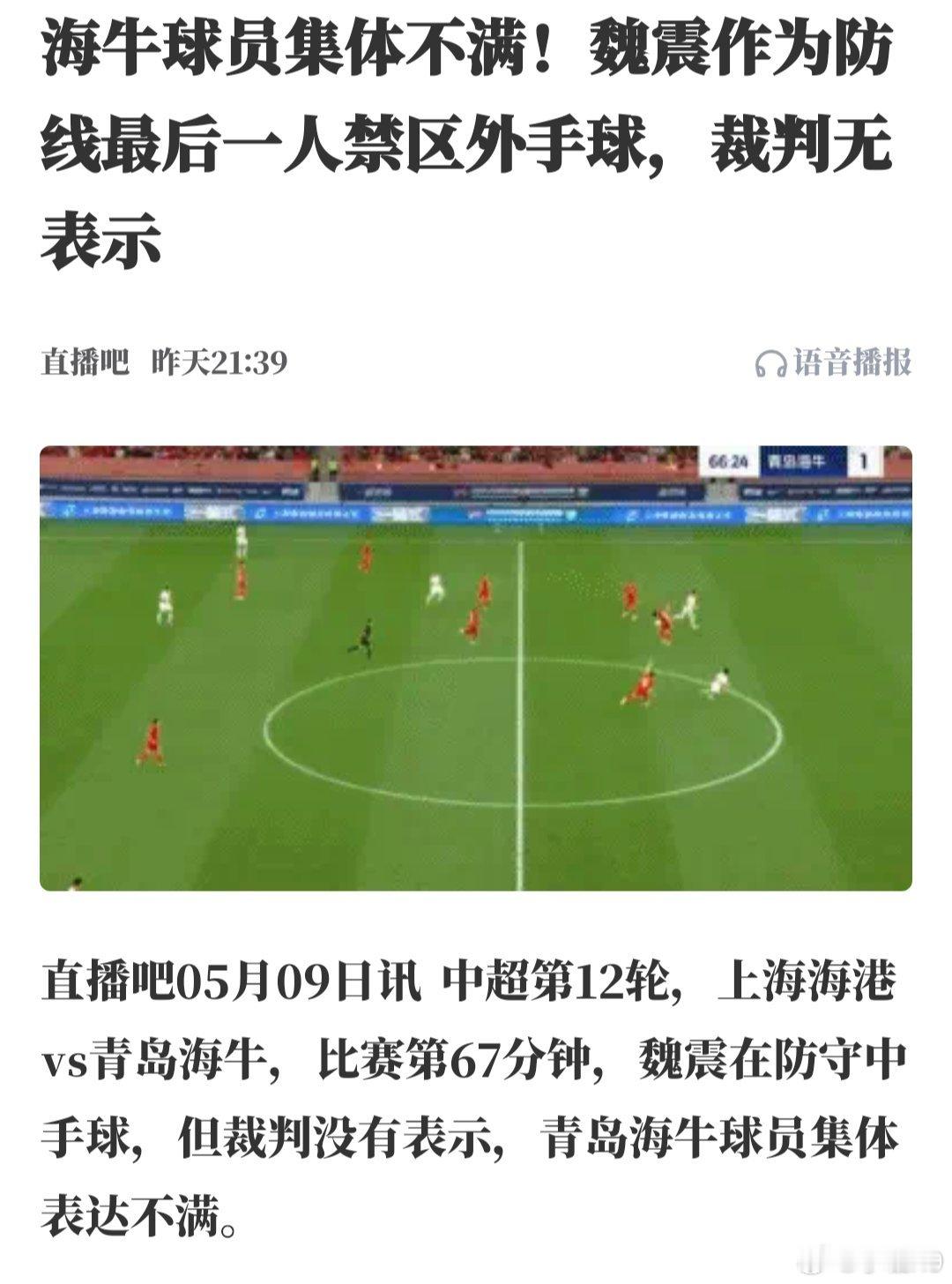Start the 语音播报 audio reading
This screenshot has width=952, height=1284.
834,362
